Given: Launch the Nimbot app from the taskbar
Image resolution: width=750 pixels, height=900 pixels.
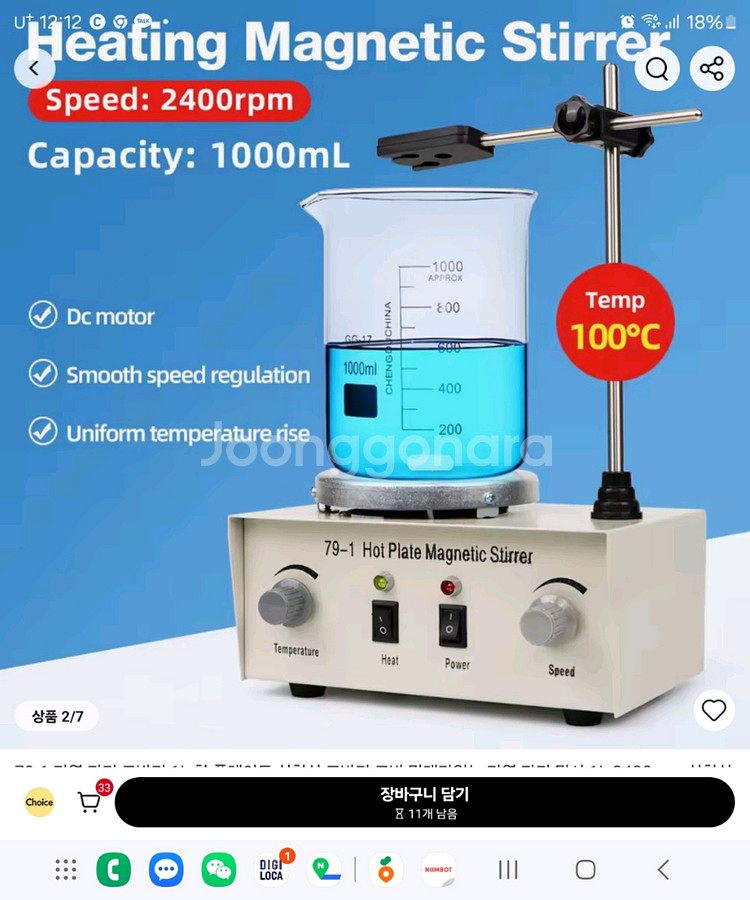Looking at the screenshot, I should (438, 869).
